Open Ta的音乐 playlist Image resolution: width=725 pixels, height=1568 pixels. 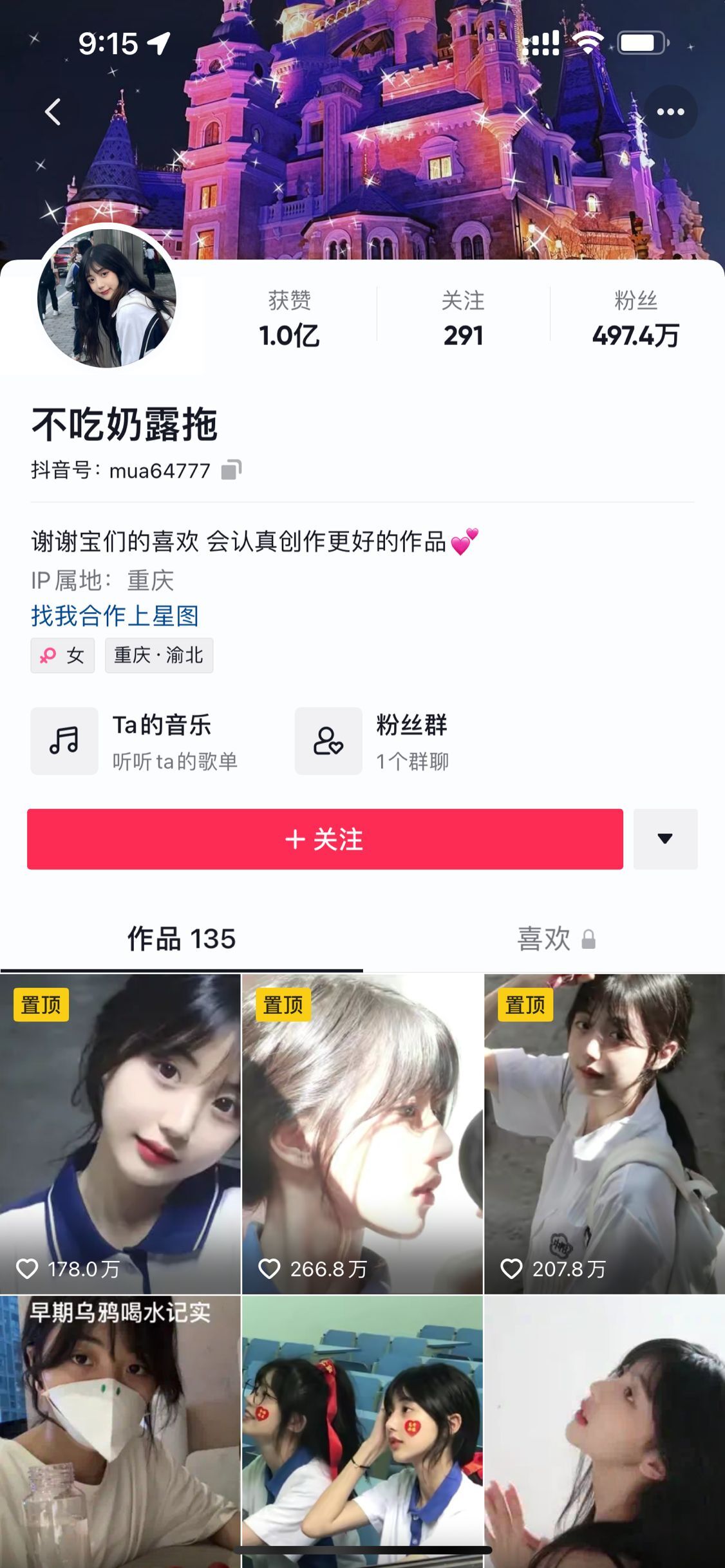tap(135, 741)
